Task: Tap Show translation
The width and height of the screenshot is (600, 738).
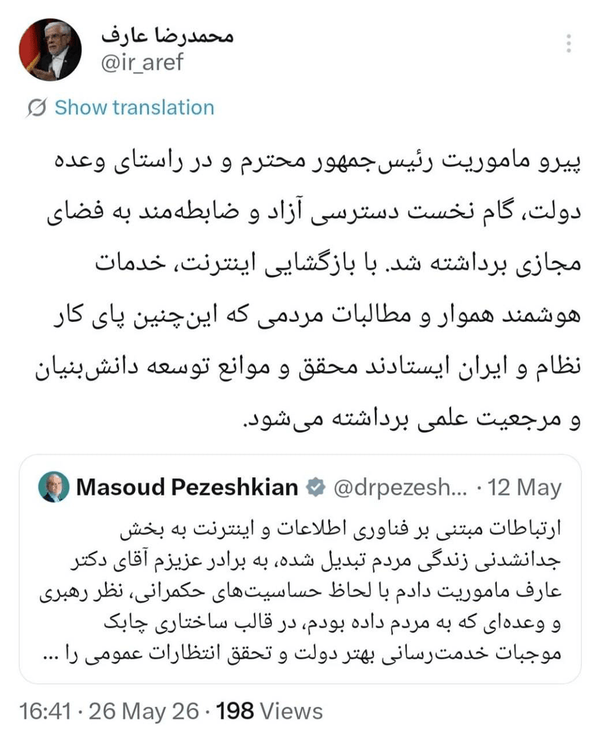Action: click(x=121, y=108)
